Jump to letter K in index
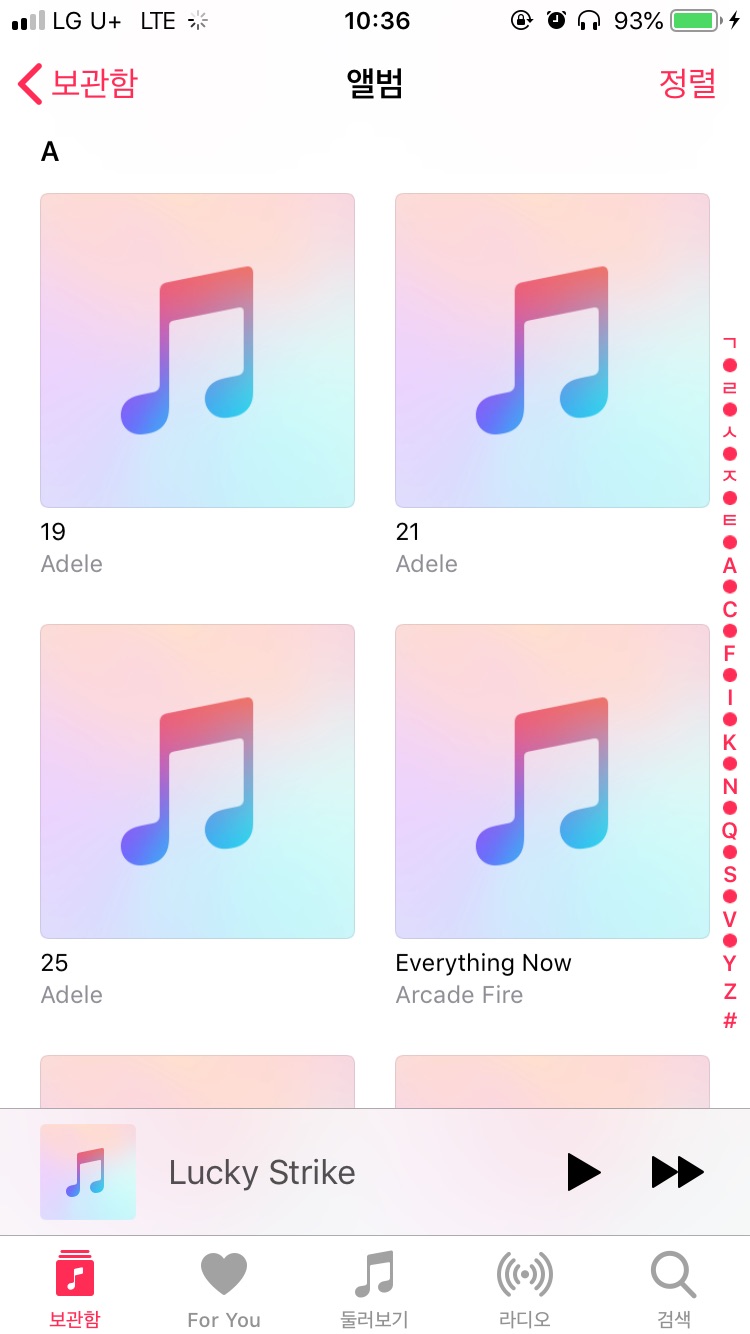The width and height of the screenshot is (750, 1334). click(x=730, y=742)
